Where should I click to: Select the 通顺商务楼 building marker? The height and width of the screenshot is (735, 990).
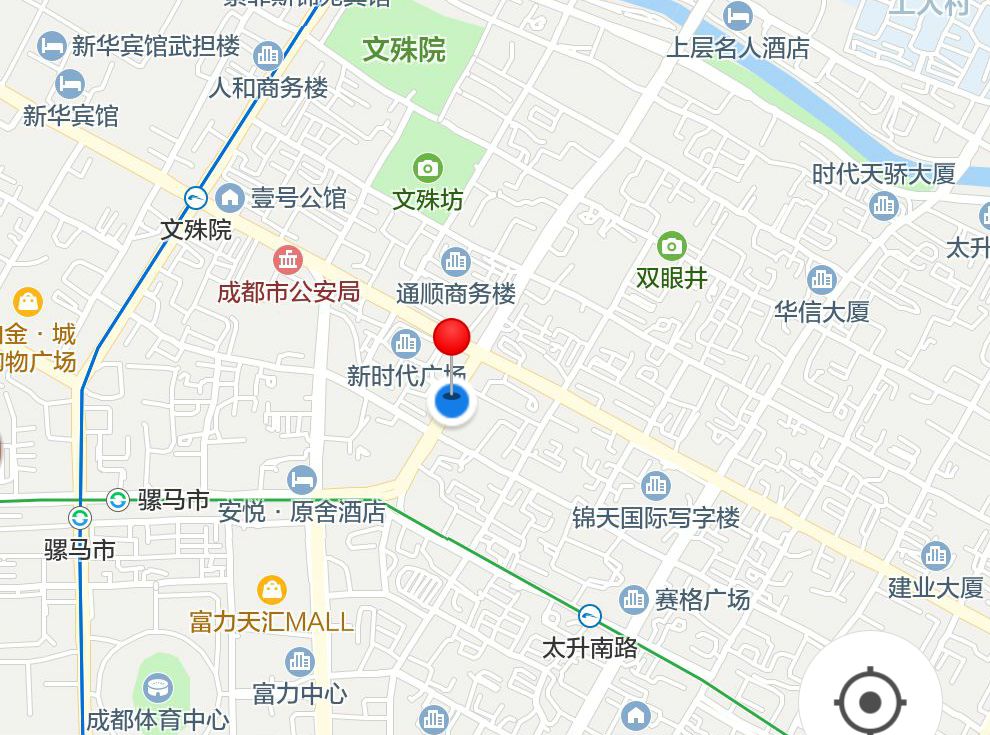[x=456, y=262]
